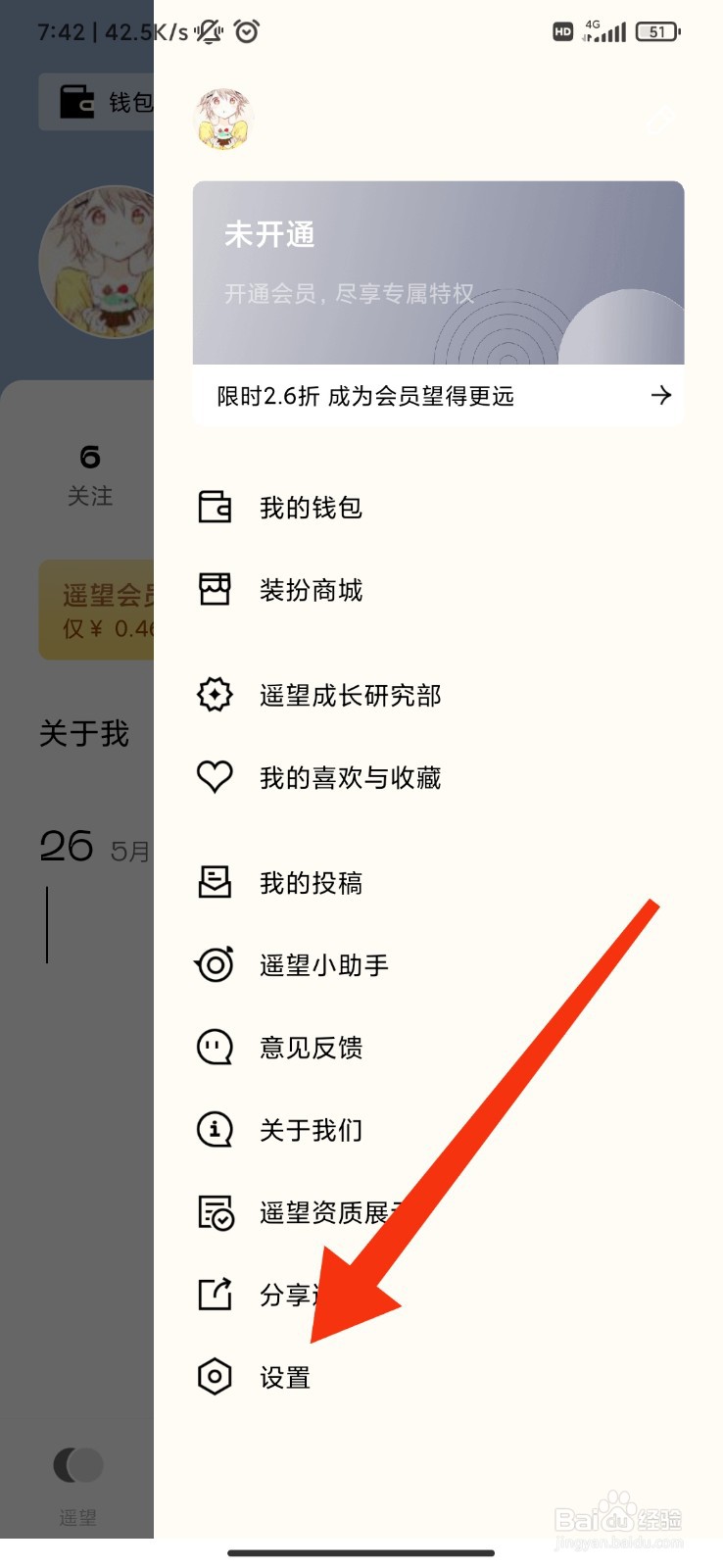Flip the dark mode switch at bottom left

pyautogui.click(x=77, y=1464)
